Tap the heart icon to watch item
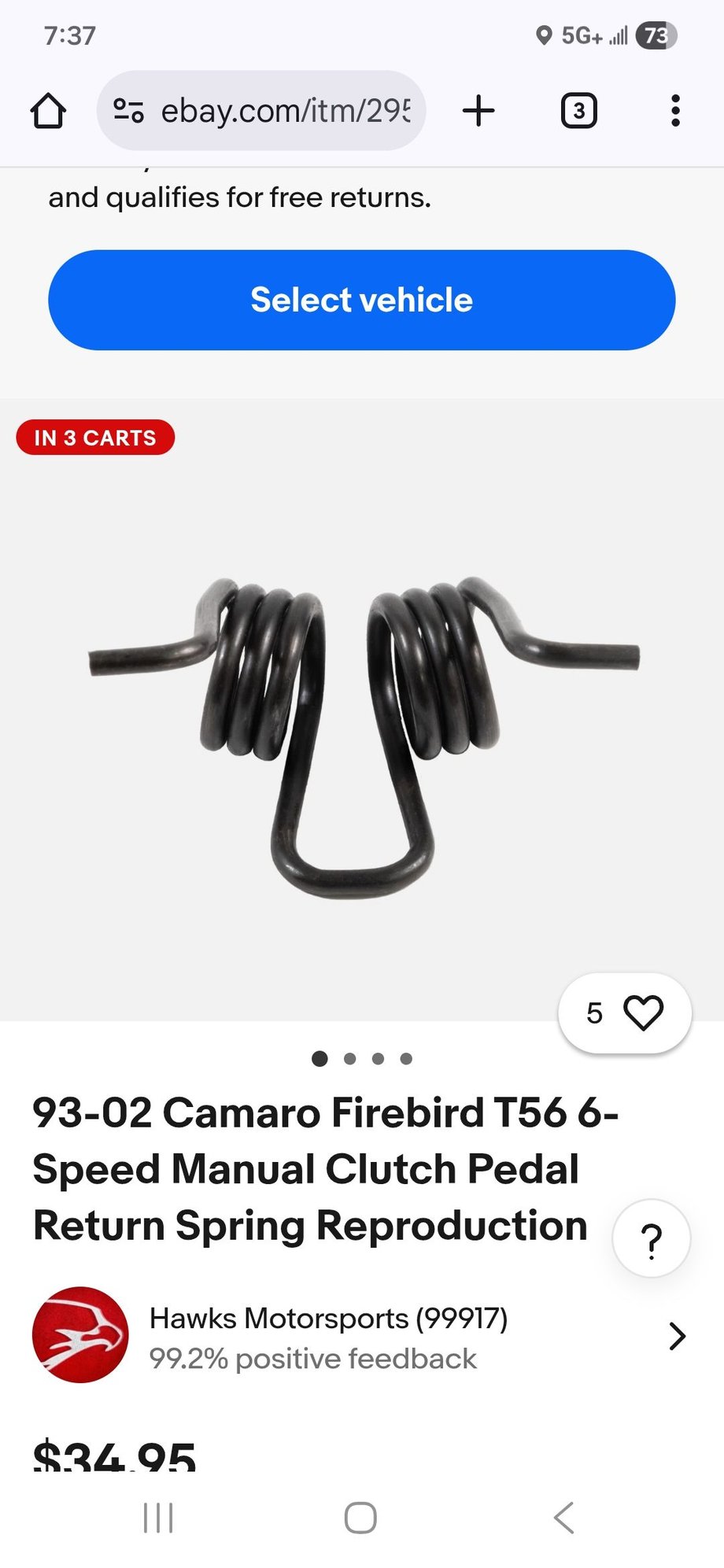Viewport: 724px width, 1568px height. pyautogui.click(x=645, y=1013)
